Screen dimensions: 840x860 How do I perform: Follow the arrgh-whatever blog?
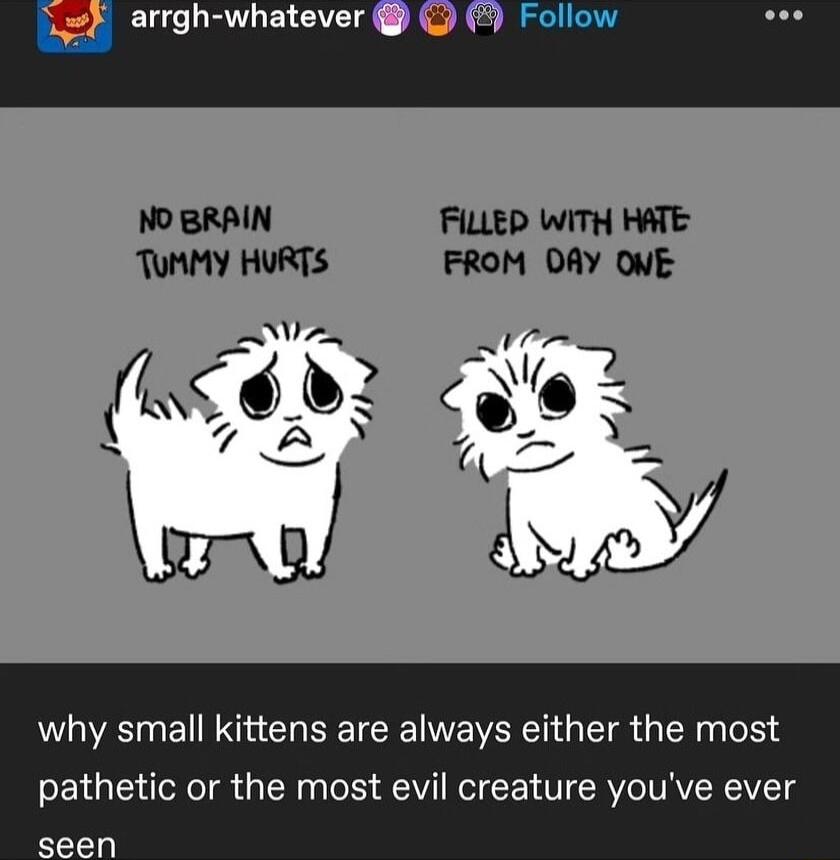coord(568,17)
